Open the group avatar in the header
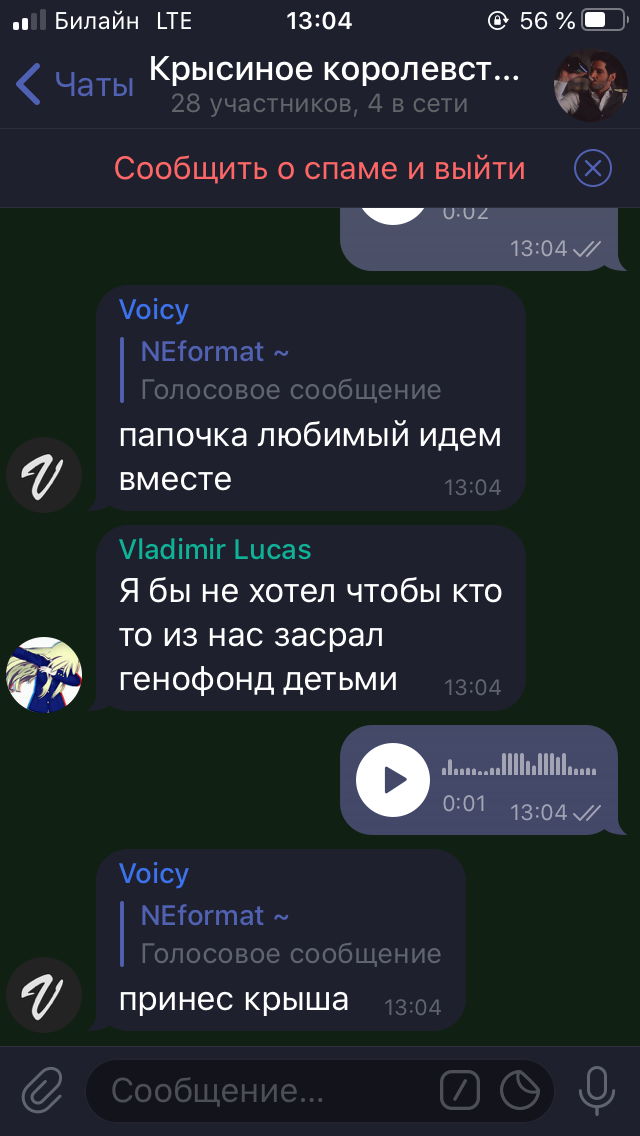The image size is (640, 1136). tap(590, 85)
